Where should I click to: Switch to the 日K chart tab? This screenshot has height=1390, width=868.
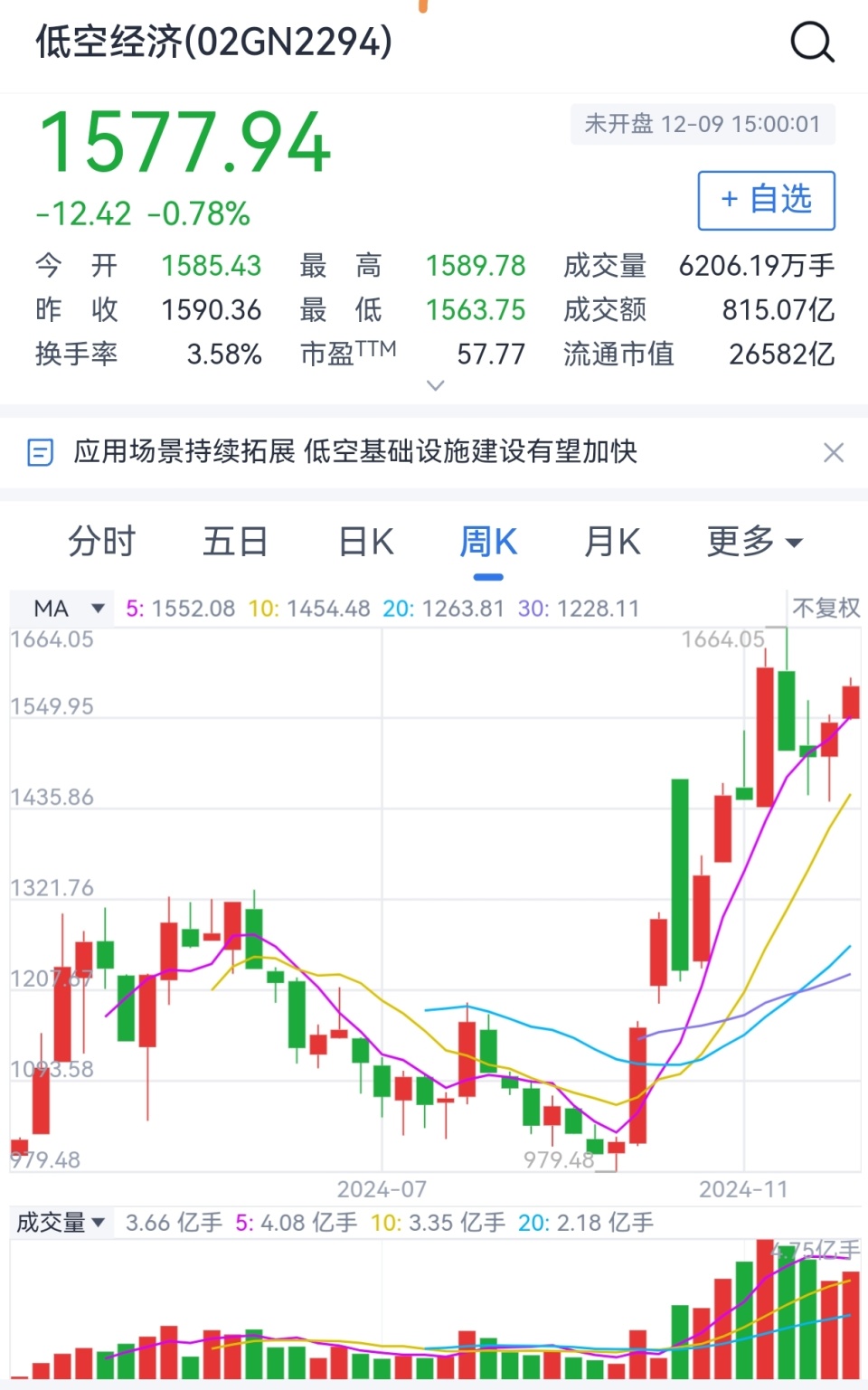(364, 541)
